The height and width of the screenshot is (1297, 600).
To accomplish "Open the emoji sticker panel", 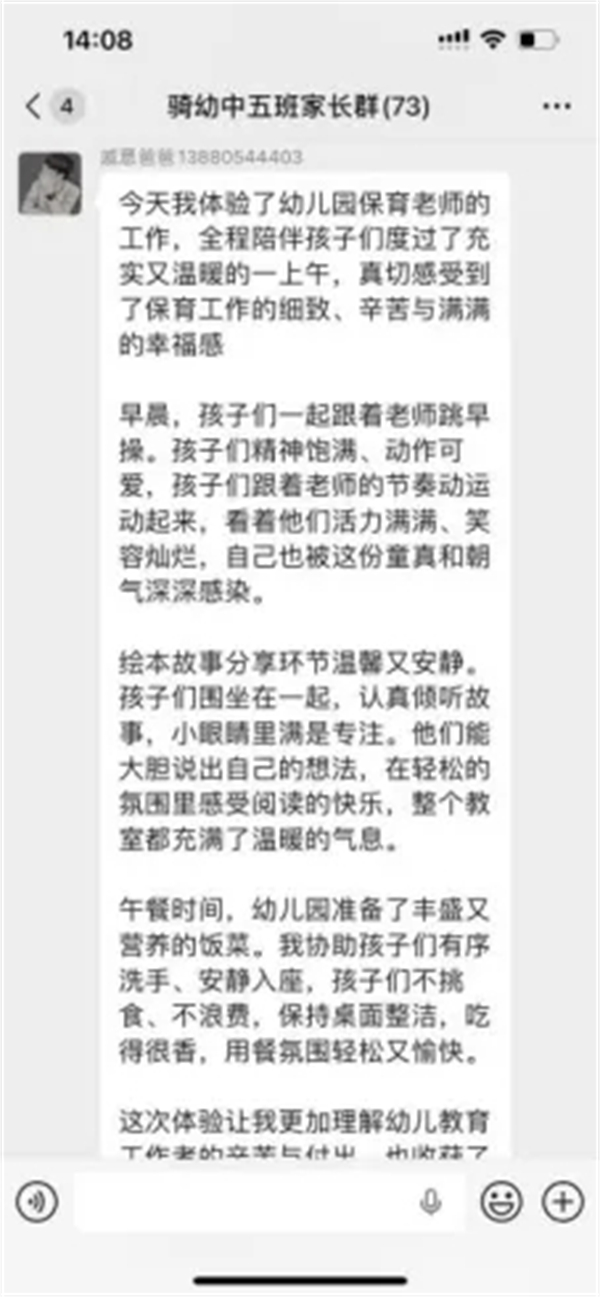I will (501, 1200).
